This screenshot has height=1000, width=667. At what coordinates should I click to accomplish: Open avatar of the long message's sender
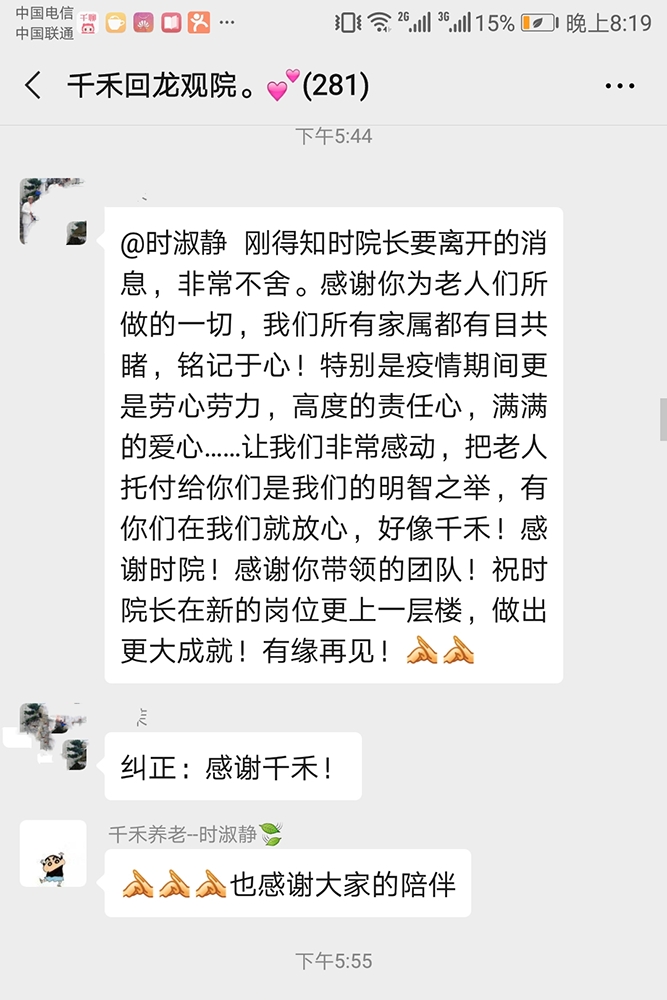click(x=53, y=212)
